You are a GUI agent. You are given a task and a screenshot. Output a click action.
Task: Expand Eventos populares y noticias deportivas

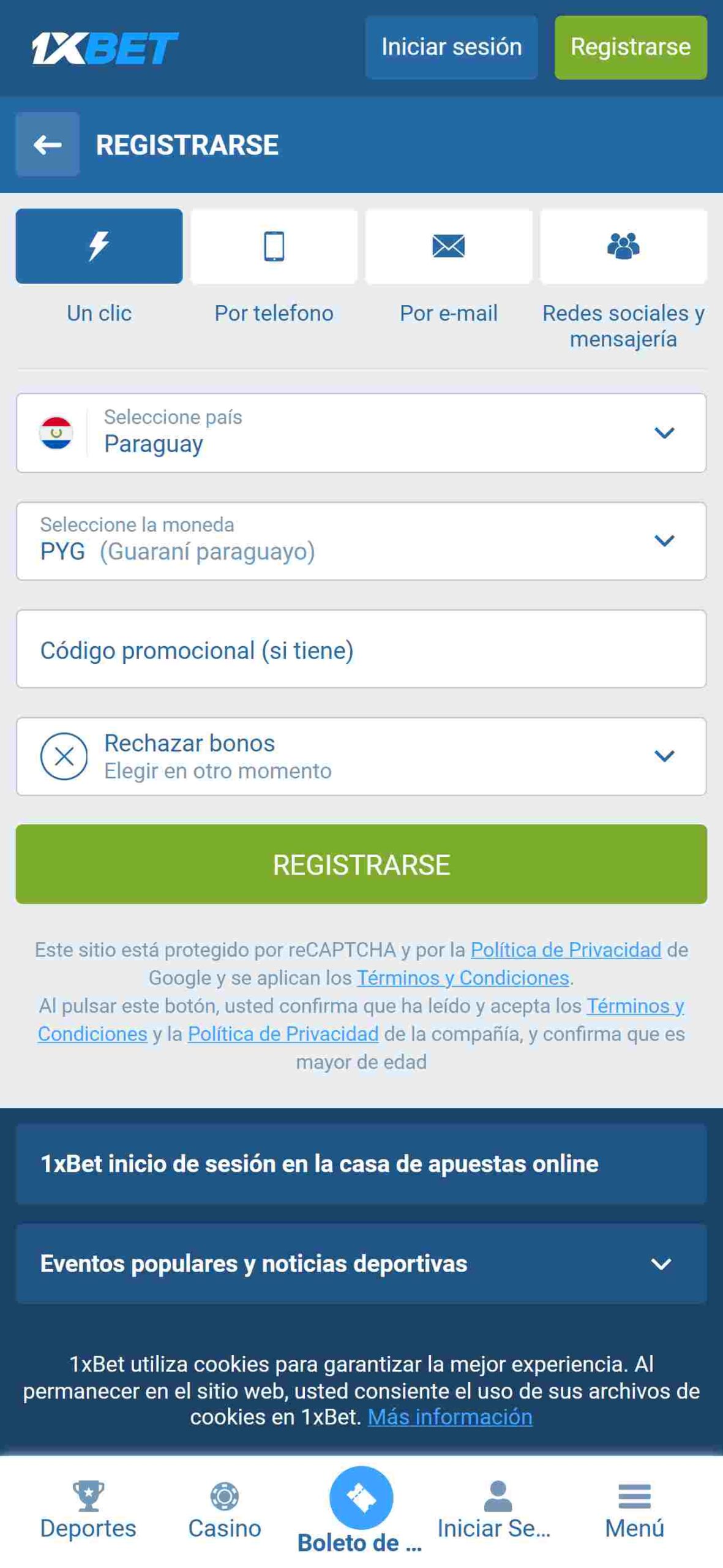click(x=361, y=1264)
